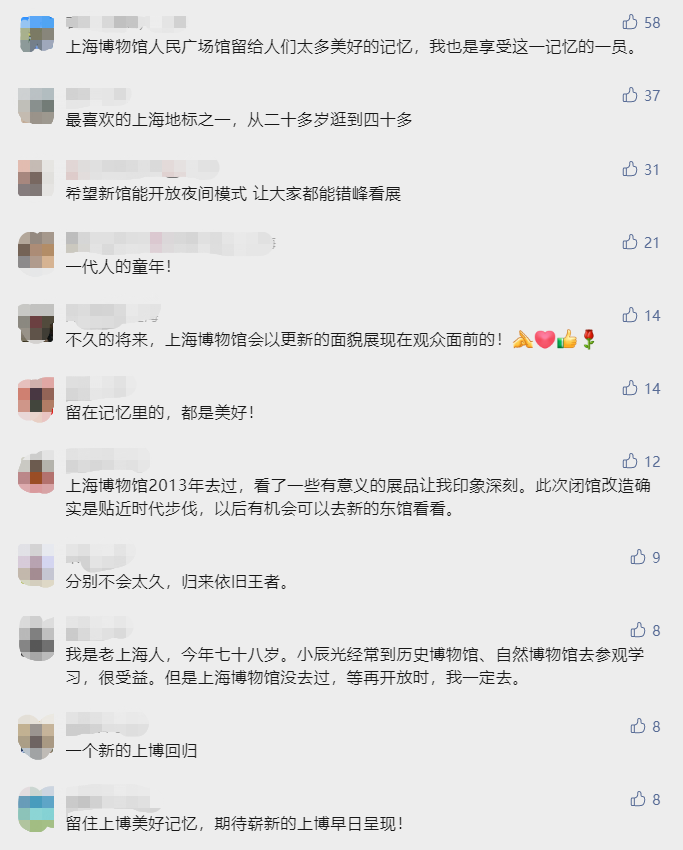Like the comment starting 不久的将来

pyautogui.click(x=630, y=315)
